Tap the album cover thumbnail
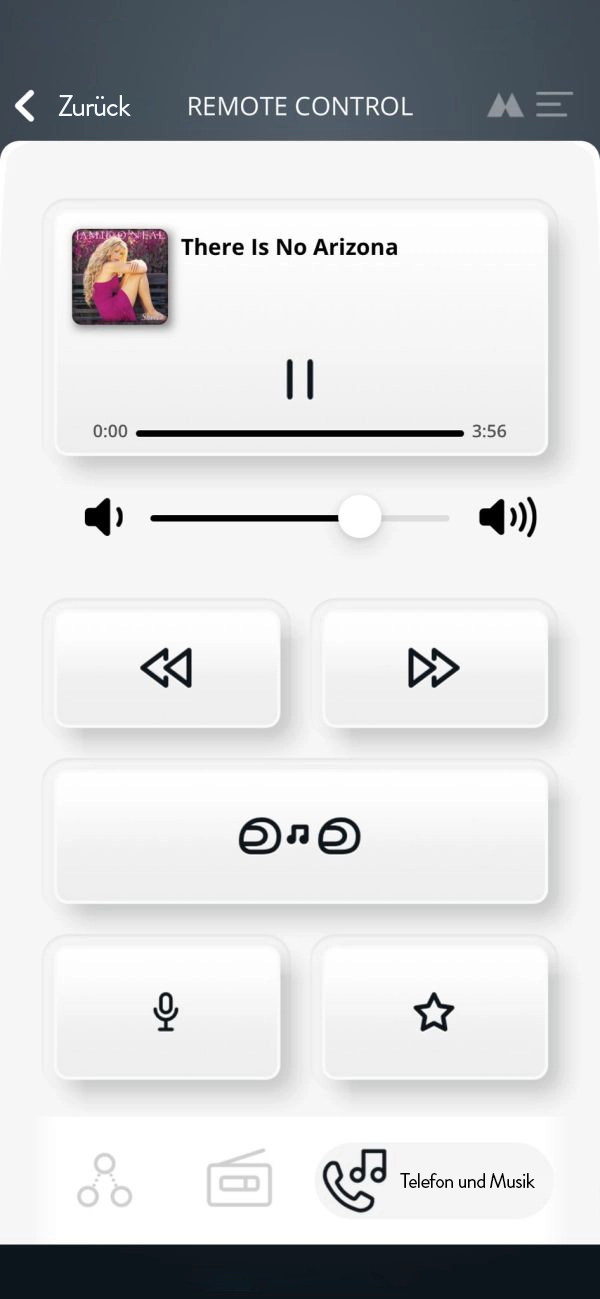Image resolution: width=600 pixels, height=1299 pixels. (120, 277)
